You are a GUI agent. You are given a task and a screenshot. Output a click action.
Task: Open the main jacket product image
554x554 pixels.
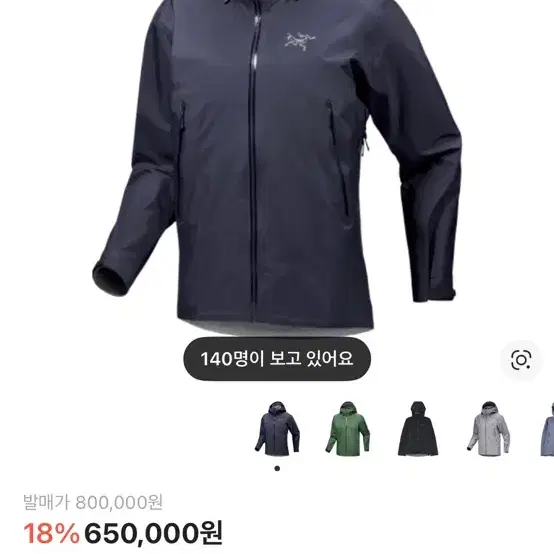tap(277, 166)
